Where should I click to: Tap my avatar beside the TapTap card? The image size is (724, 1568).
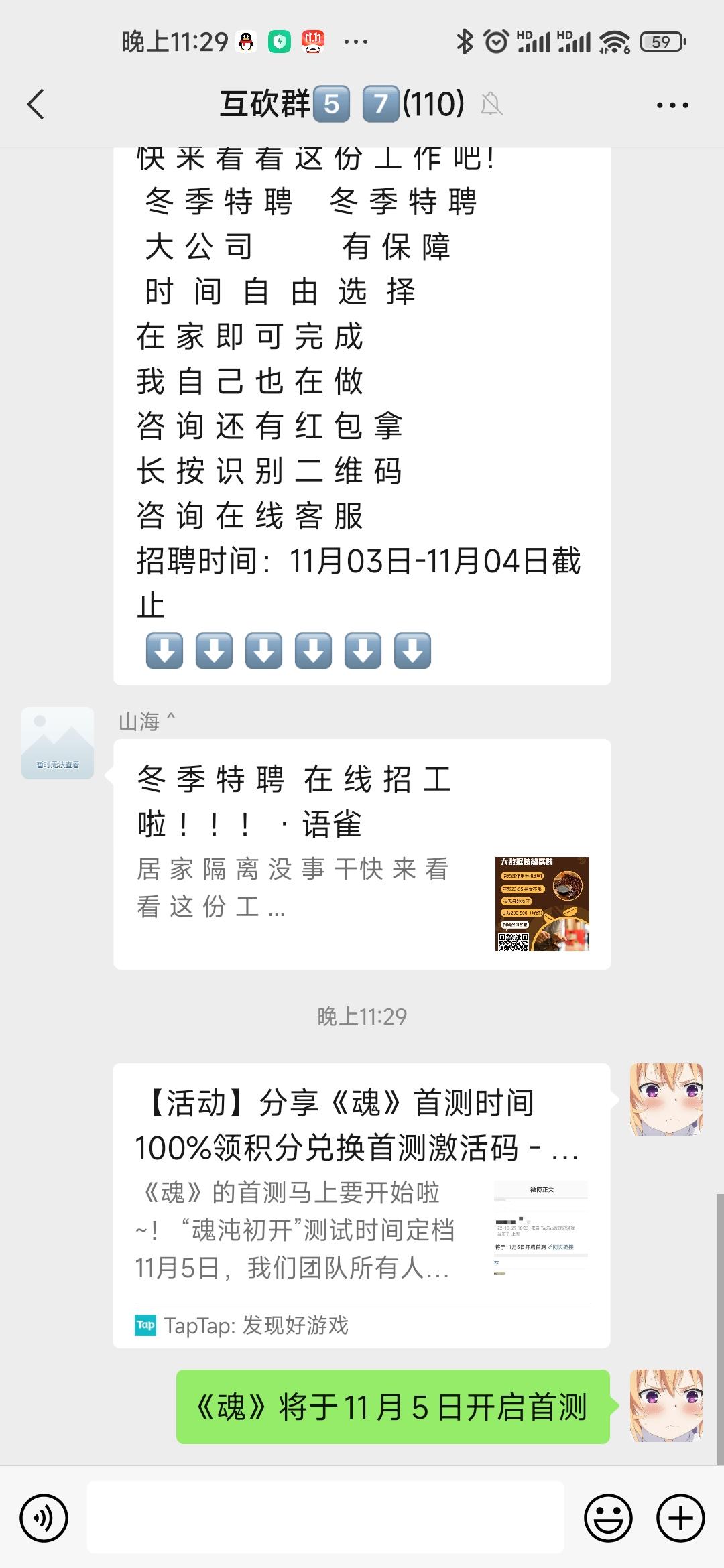point(666,1099)
